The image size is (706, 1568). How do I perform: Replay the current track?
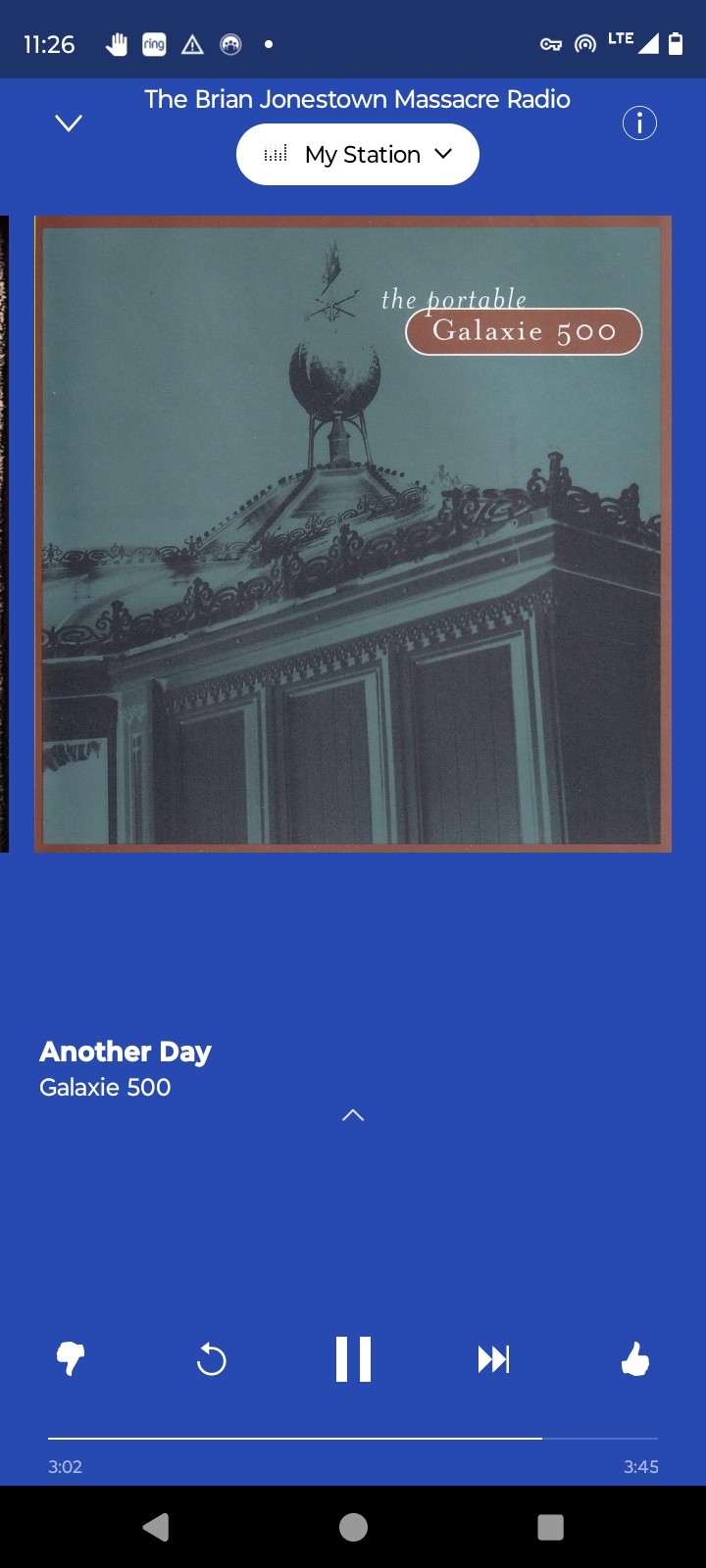click(212, 1359)
